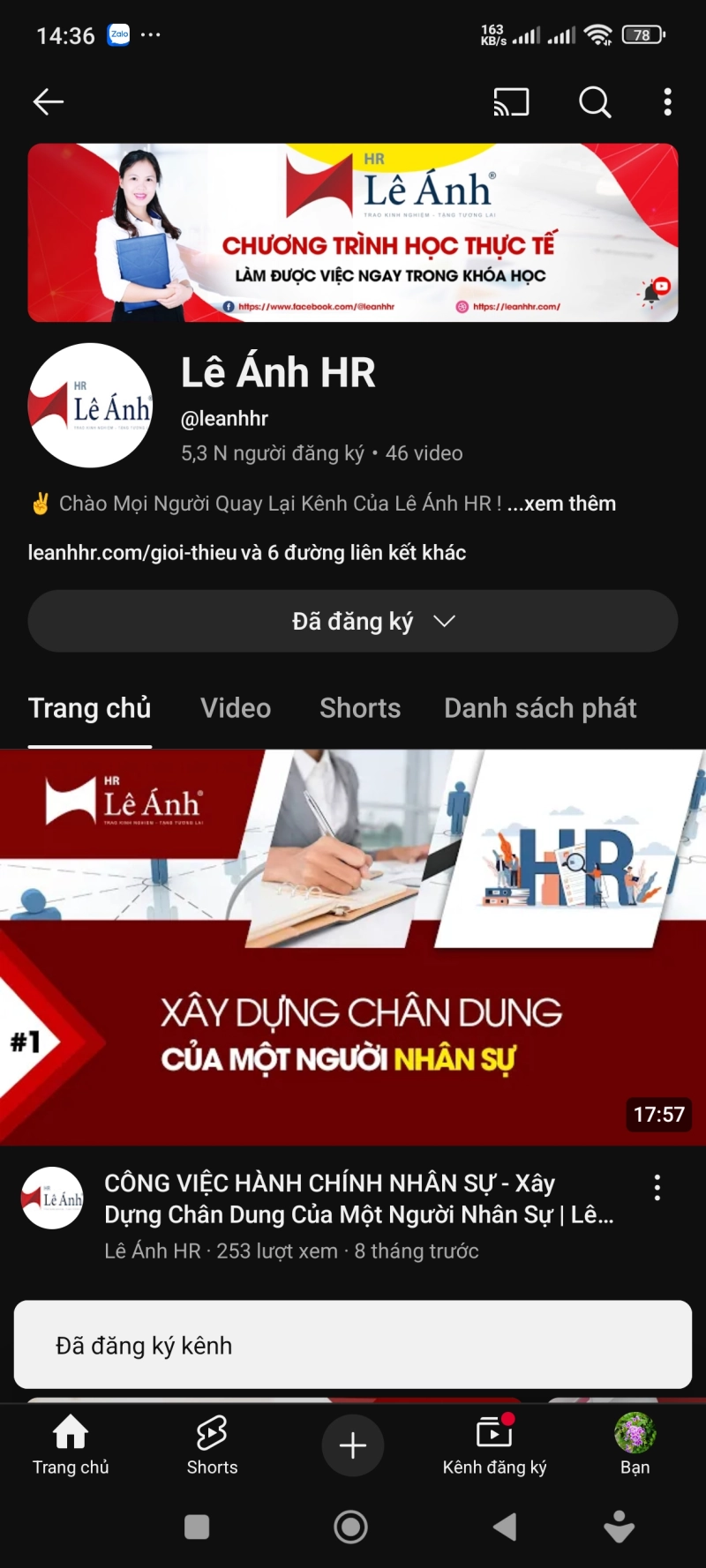The width and height of the screenshot is (706, 1568).
Task: Open the Đã đăng ký subscription dropdown
Action: click(x=353, y=621)
